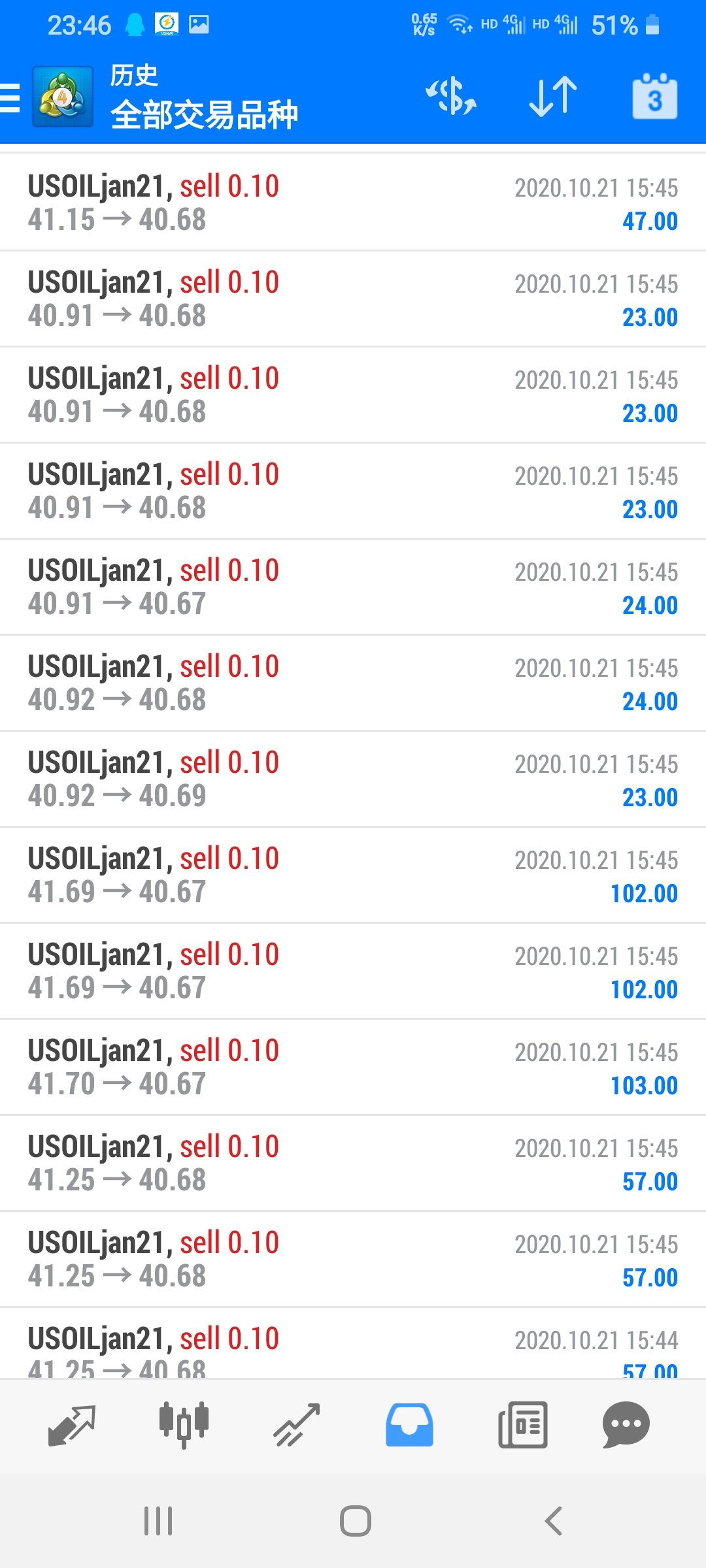Open the symbol filter with dollar icon
Viewport: 706px width, 1568px height.
tap(451, 96)
